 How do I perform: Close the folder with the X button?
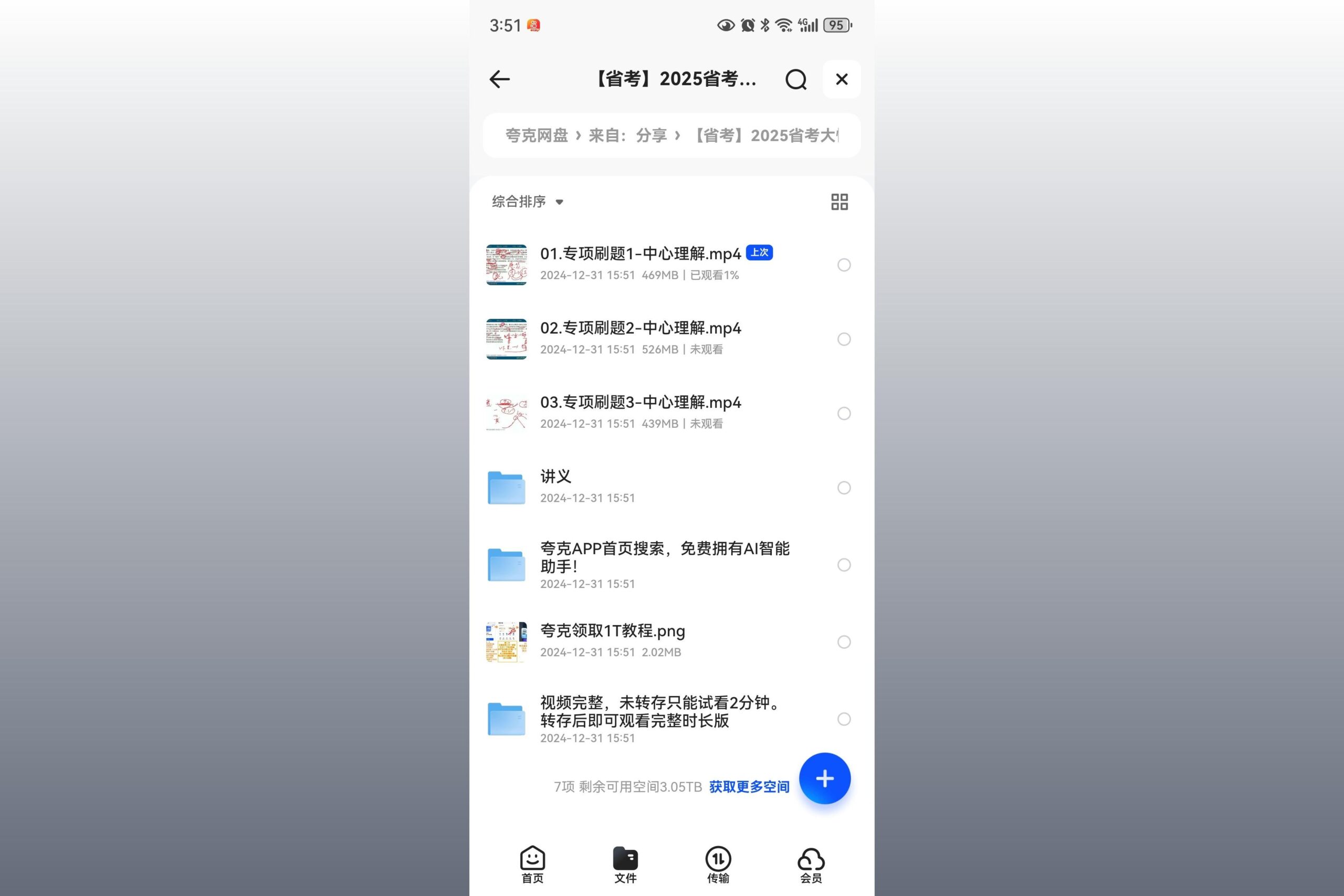tap(841, 79)
